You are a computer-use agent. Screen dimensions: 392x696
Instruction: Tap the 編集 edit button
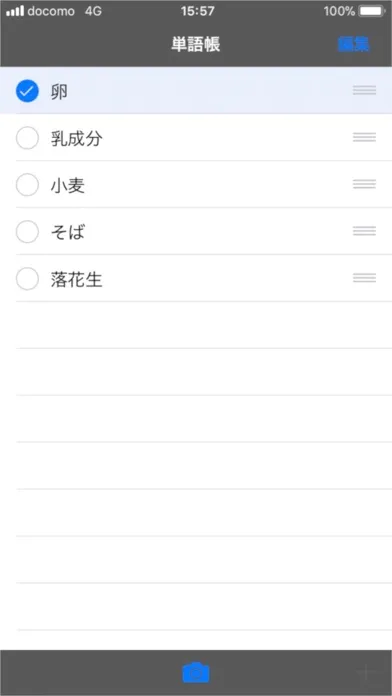tap(353, 45)
